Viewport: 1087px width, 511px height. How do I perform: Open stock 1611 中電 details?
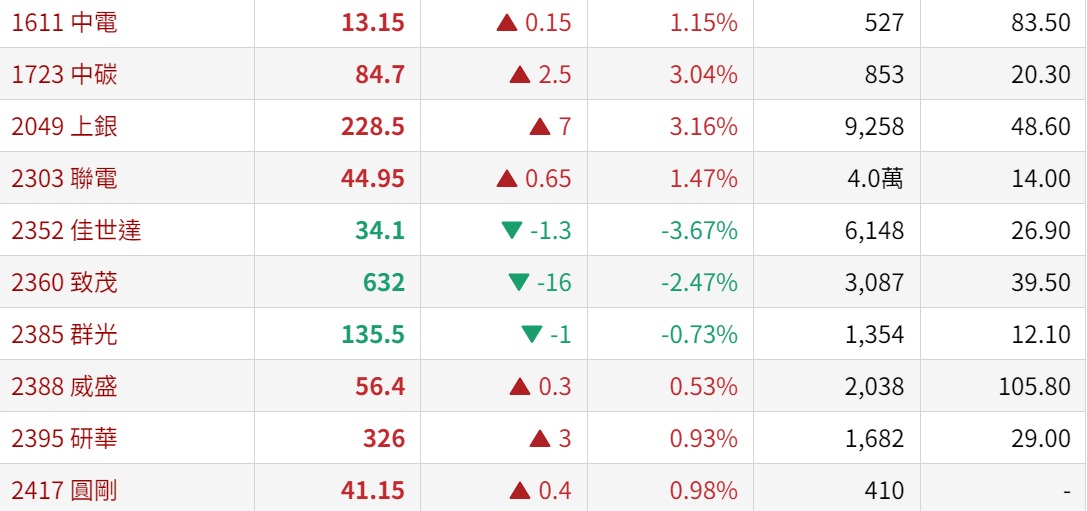coord(64,23)
